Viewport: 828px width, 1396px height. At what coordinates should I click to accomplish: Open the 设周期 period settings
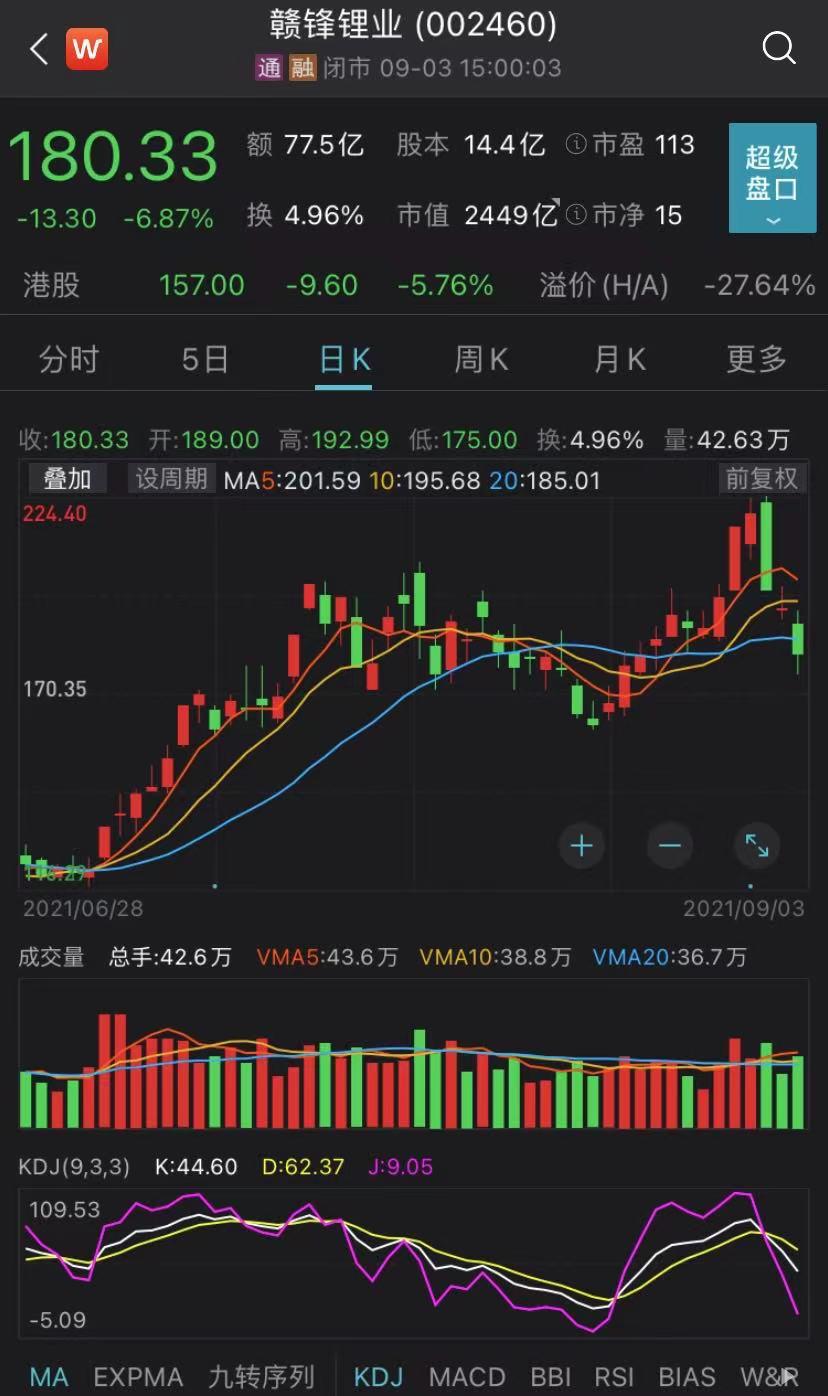[171, 479]
